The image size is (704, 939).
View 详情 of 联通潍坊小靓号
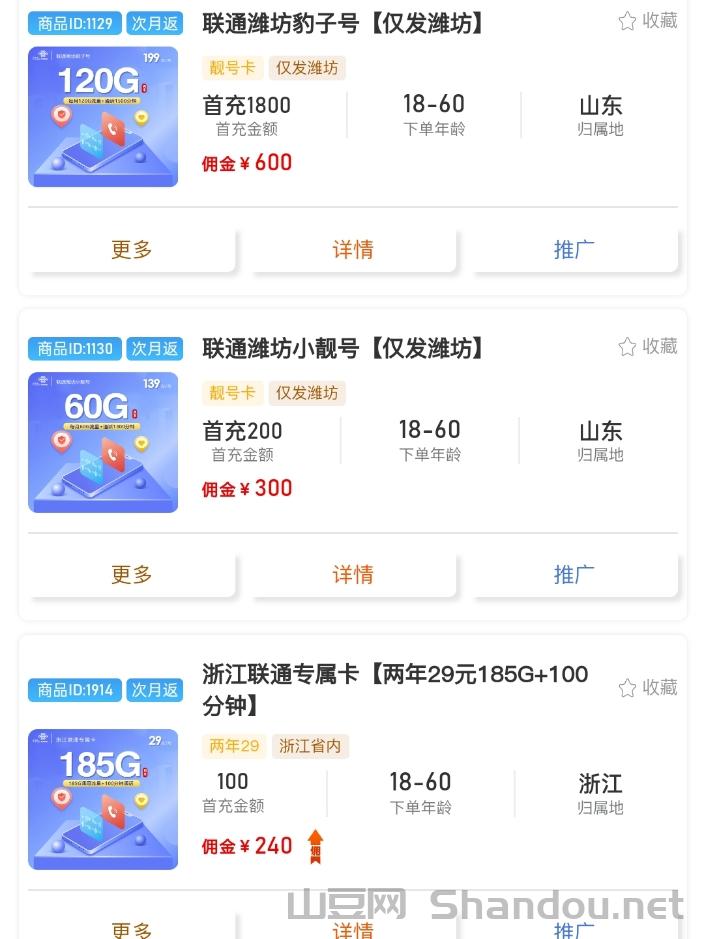353,574
